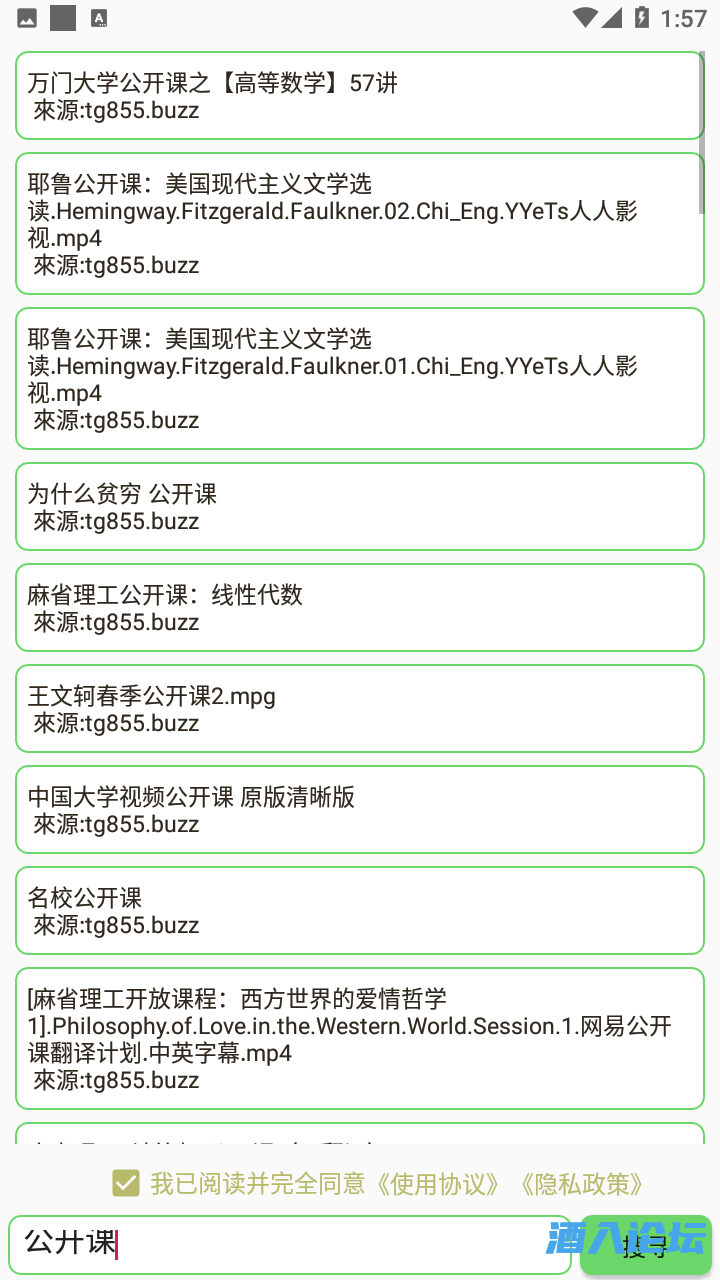Open 耶鲁公开课 Faulkner.02 mp4 result
720x1280 pixels.
(x=359, y=224)
